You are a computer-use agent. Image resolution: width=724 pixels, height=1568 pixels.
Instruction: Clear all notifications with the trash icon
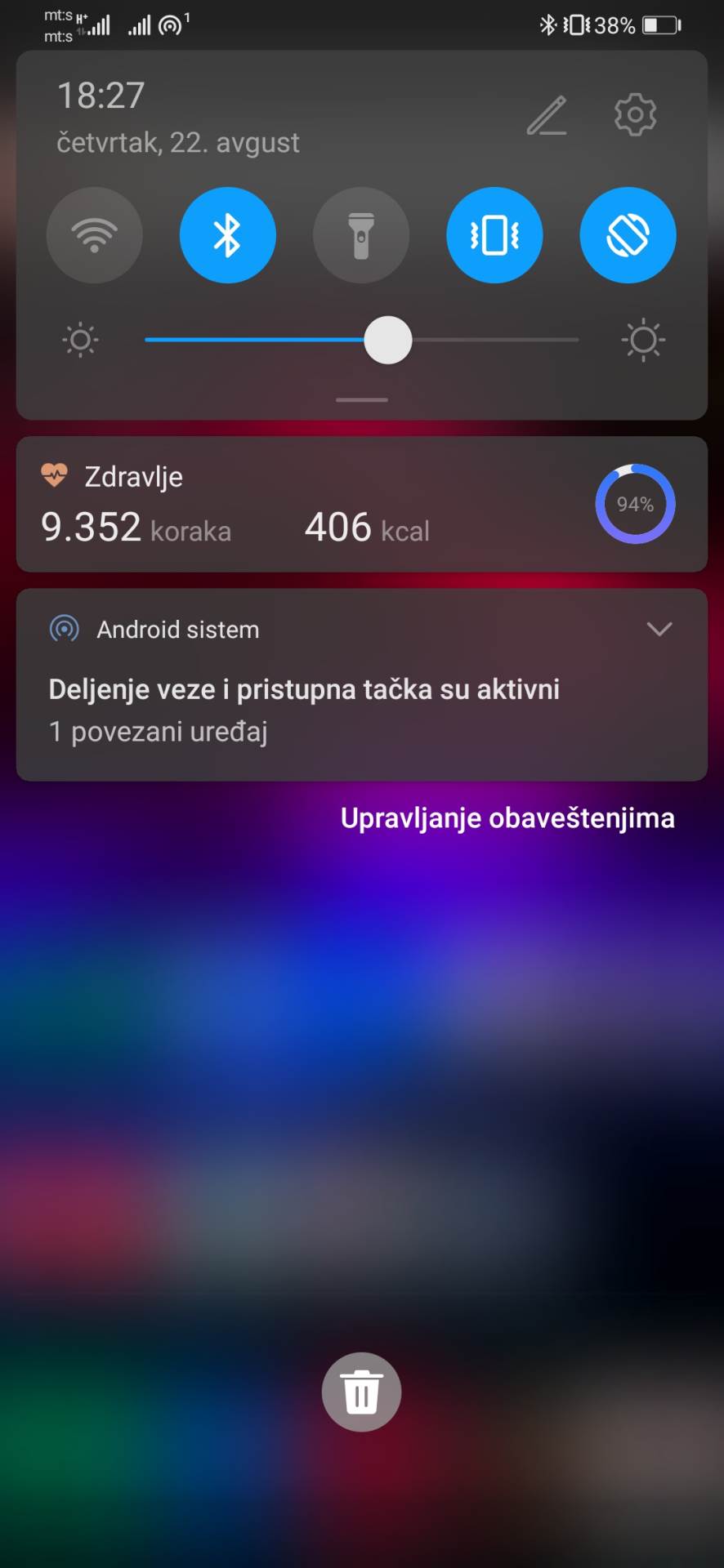pyautogui.click(x=361, y=1392)
